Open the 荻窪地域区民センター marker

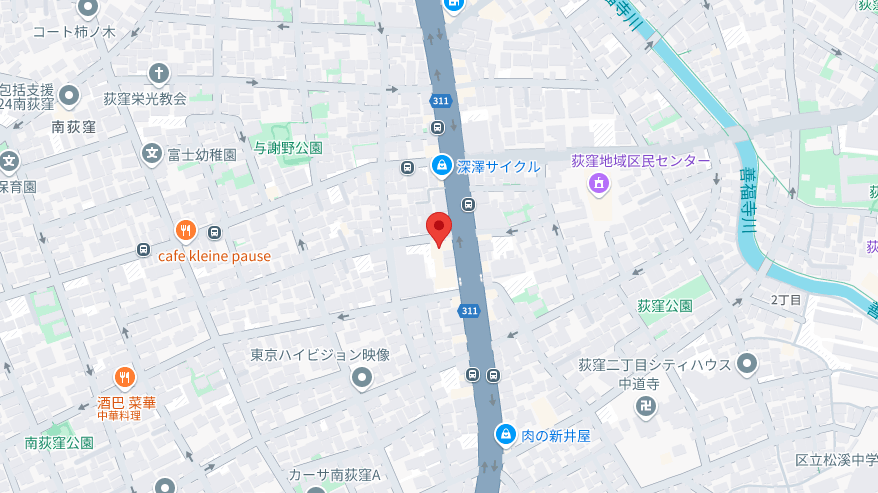coord(598,183)
